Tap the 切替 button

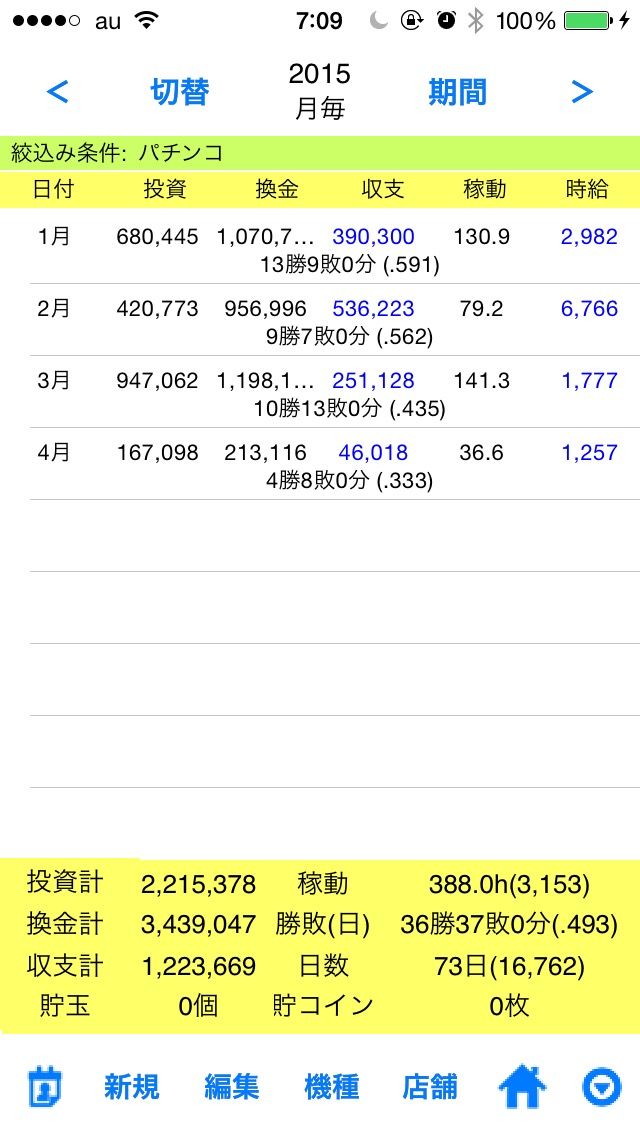click(x=180, y=92)
